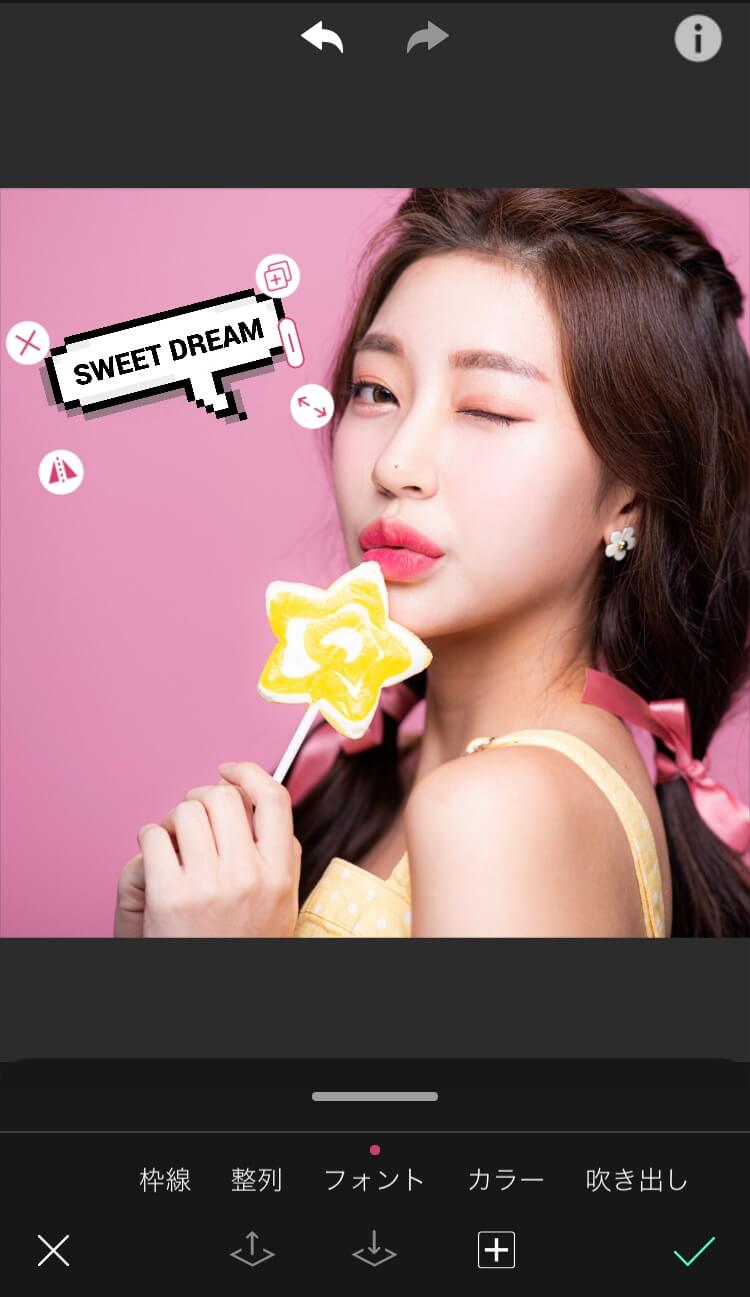Image resolution: width=750 pixels, height=1297 pixels.
Task: Switch to the 整列 tab
Action: 257,1180
